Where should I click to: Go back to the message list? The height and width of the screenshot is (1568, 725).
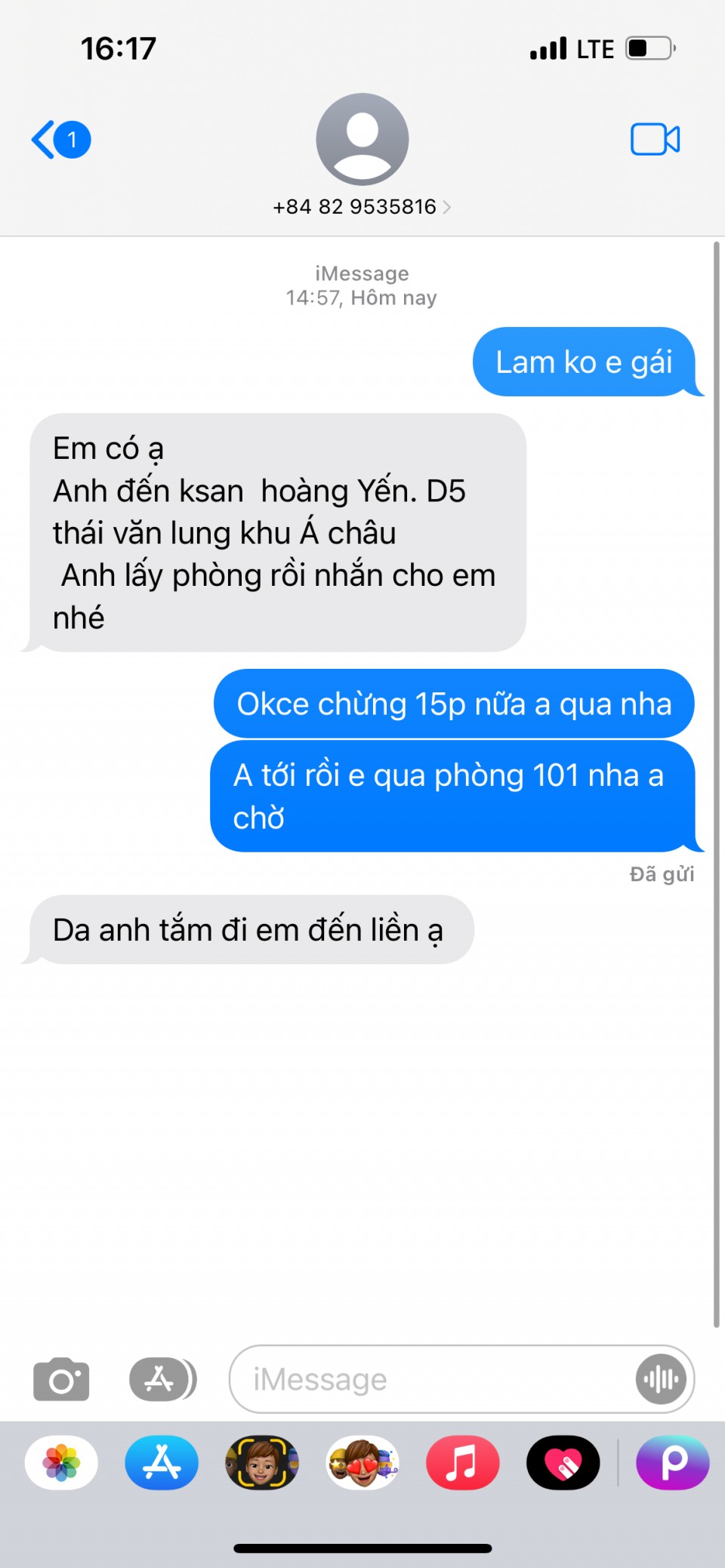pyautogui.click(x=59, y=140)
